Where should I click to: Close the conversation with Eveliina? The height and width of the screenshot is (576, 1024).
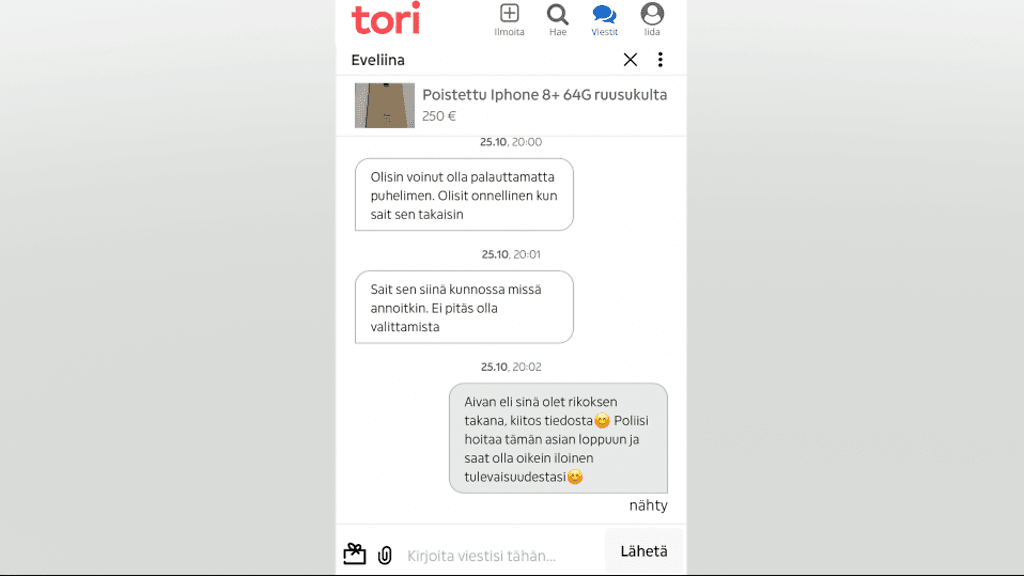[630, 60]
